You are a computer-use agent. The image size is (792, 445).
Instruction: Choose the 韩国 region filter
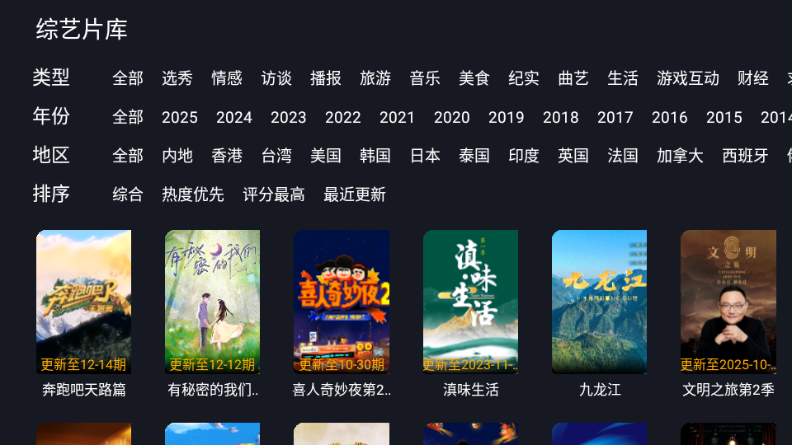pyautogui.click(x=375, y=156)
